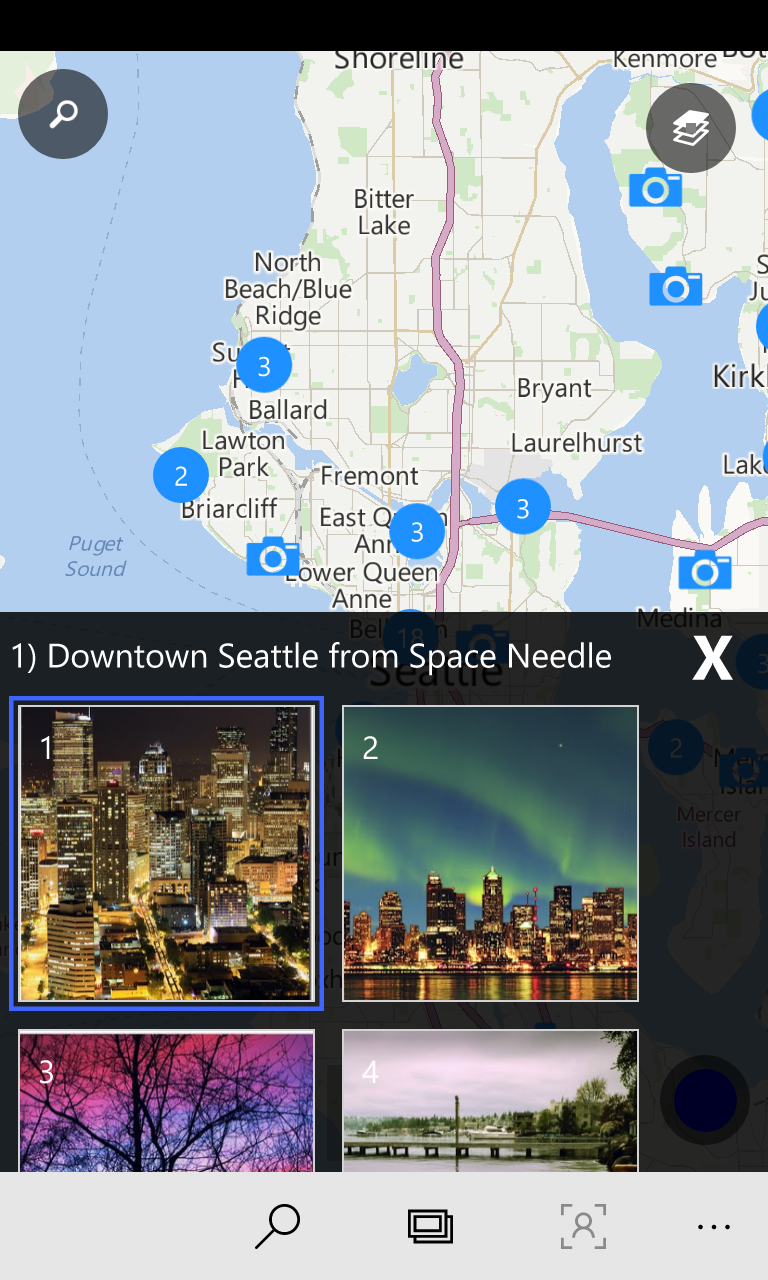Screen dimensions: 768x1280
Task: Tap the search icon in the bottom bar
Action: point(277,1226)
